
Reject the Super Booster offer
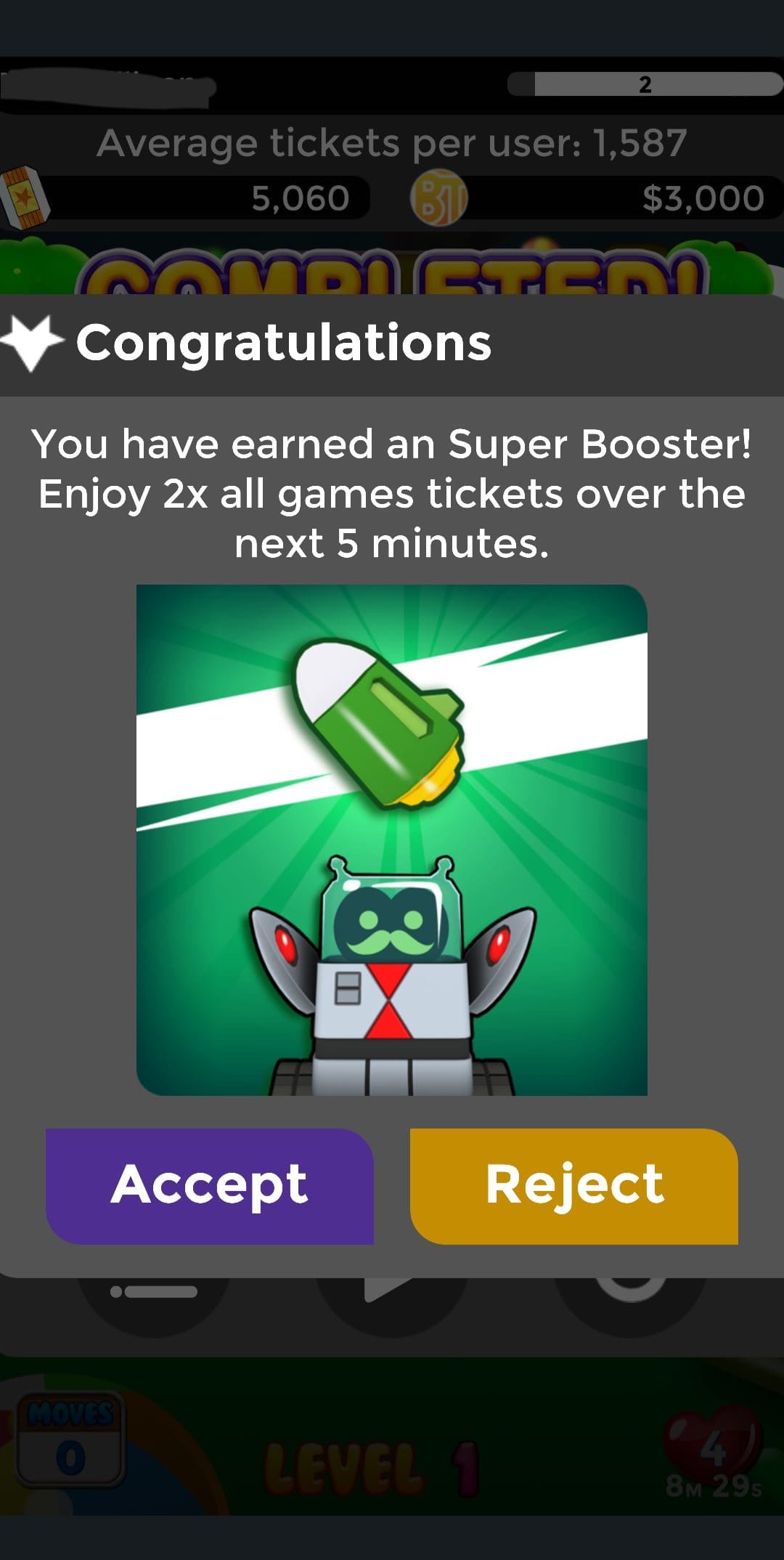(574, 1186)
